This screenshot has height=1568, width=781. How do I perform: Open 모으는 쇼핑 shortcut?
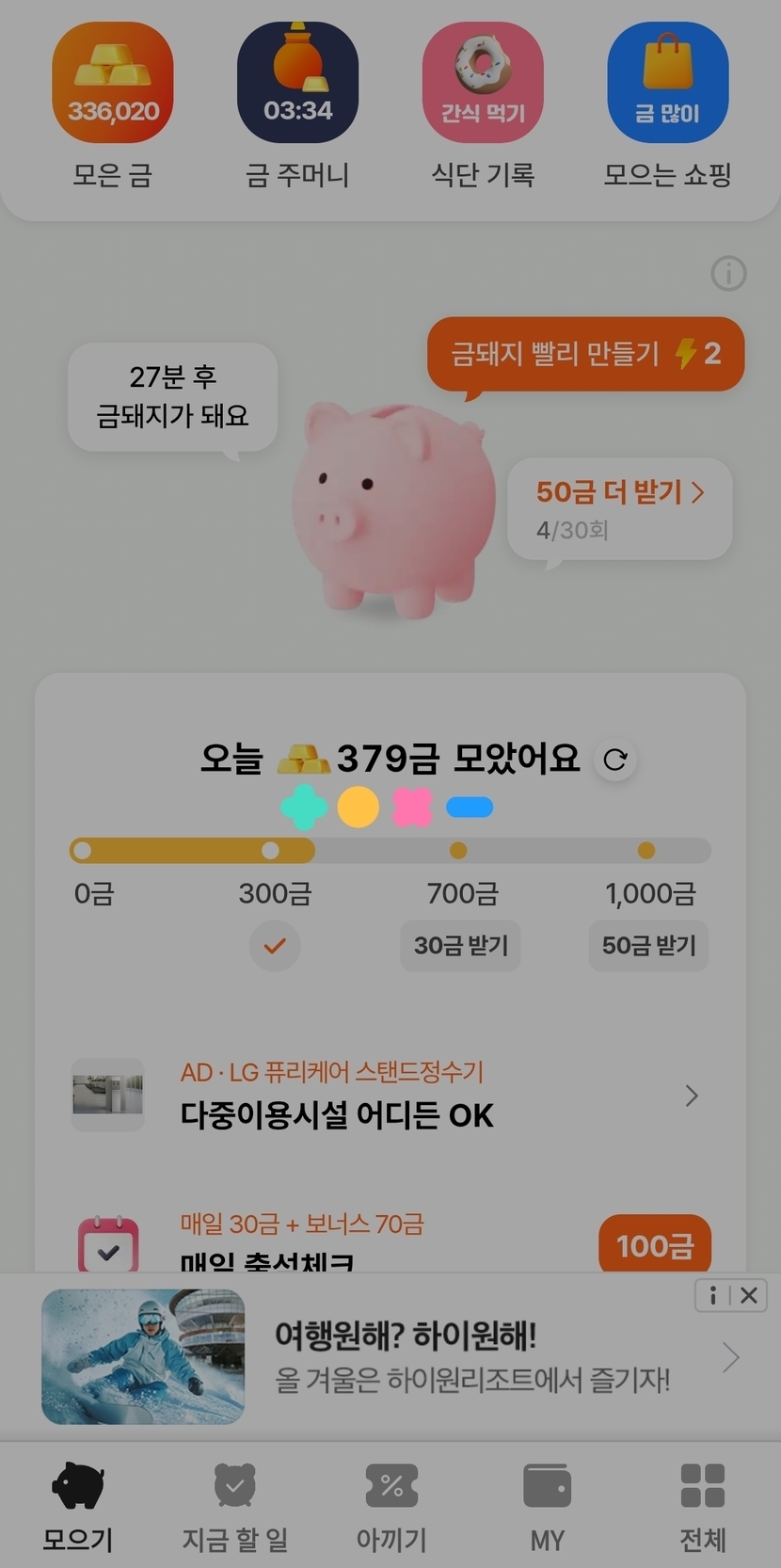pos(667,85)
